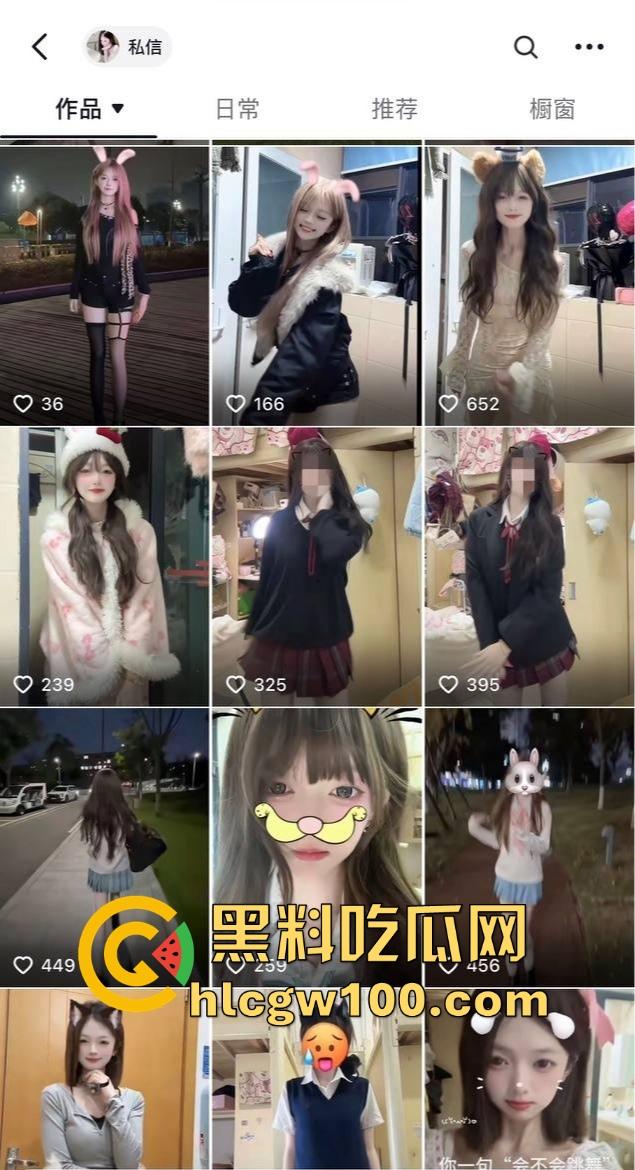Switch to the 日常 tab
635x1170 pixels.
click(x=238, y=108)
